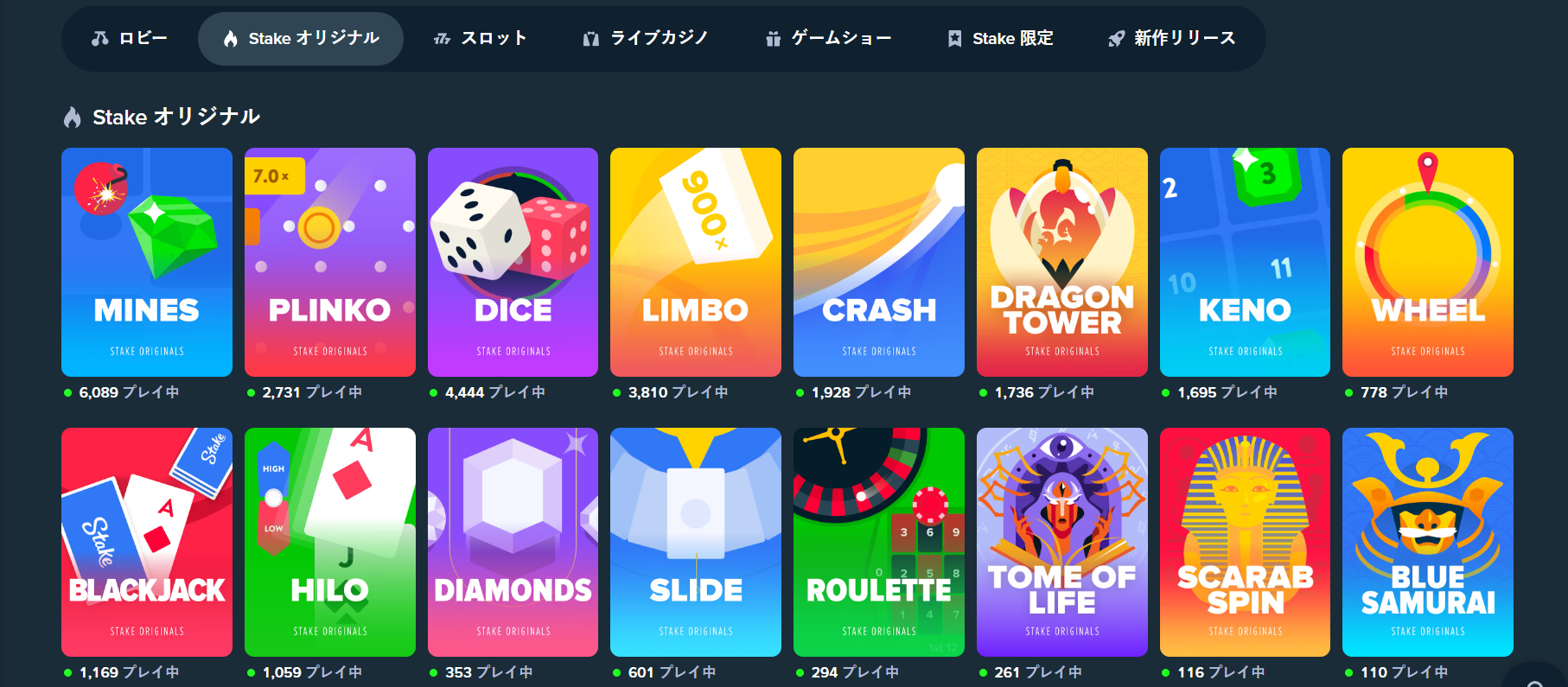This screenshot has height=687, width=1568.
Task: Launch the Plinko game
Action: [329, 262]
